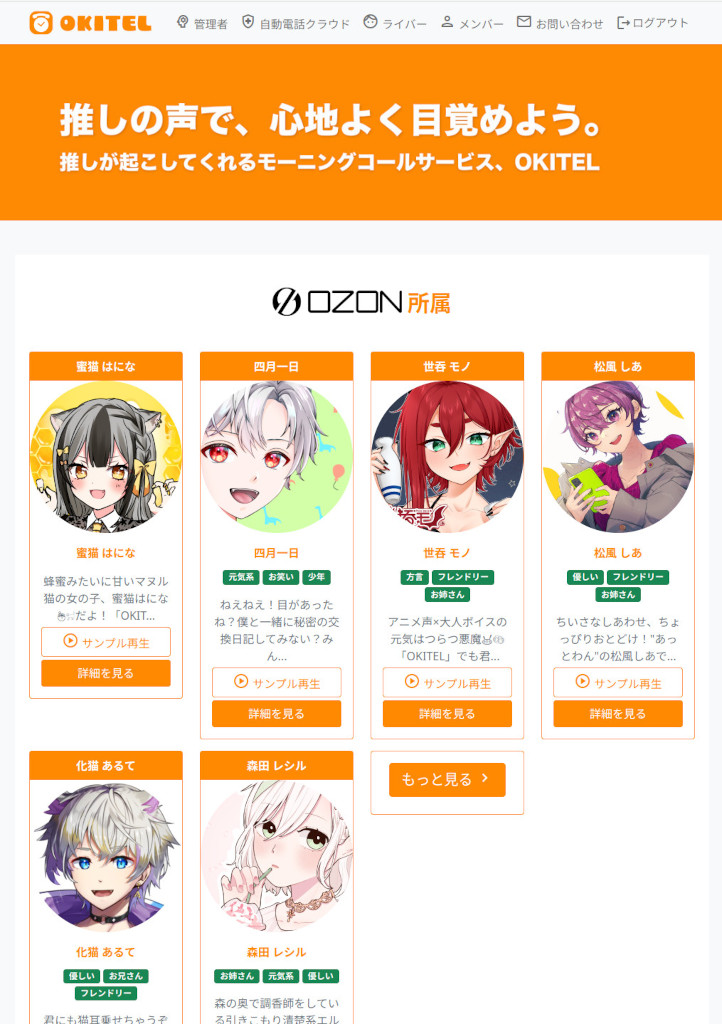Play sample of 松風 しあ
The image size is (722, 1024).
point(618,682)
